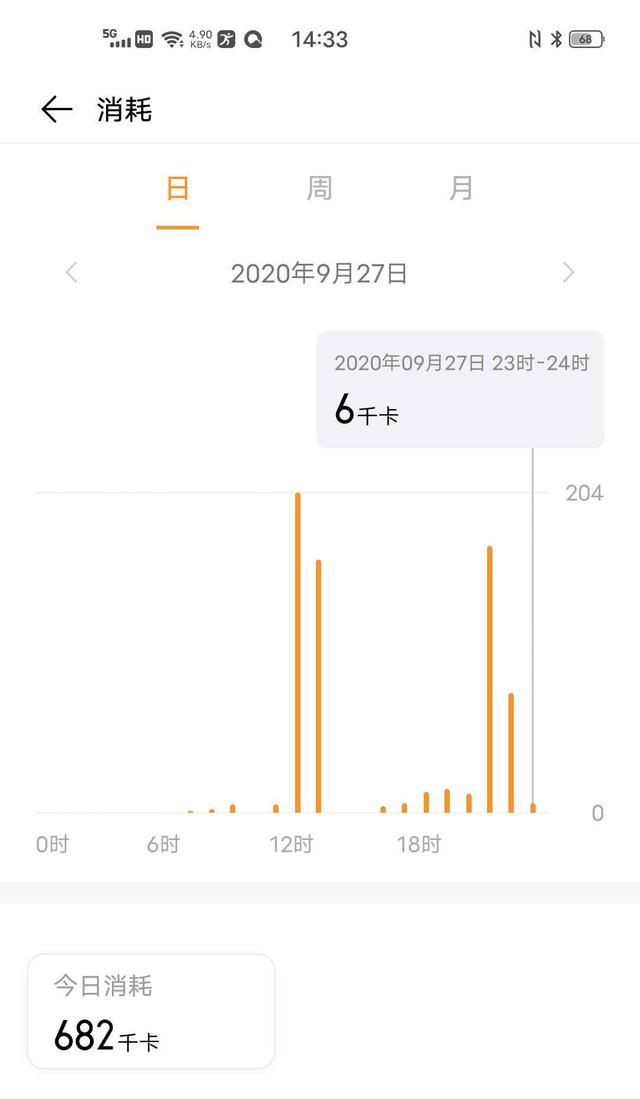This screenshot has width=640, height=1099.
Task: Switch to the 周 tab
Action: point(319,189)
